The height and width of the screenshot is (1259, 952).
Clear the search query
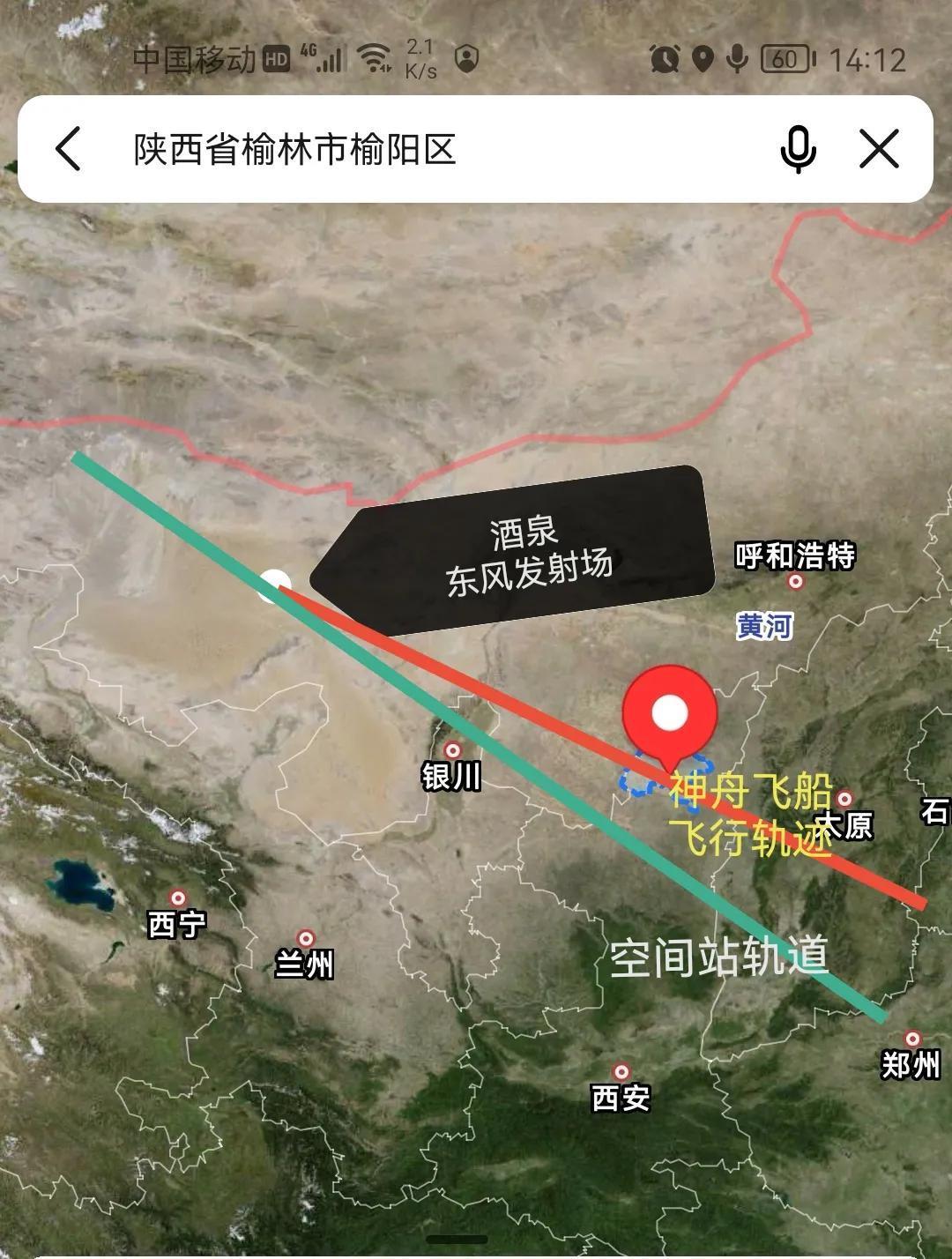[879, 149]
